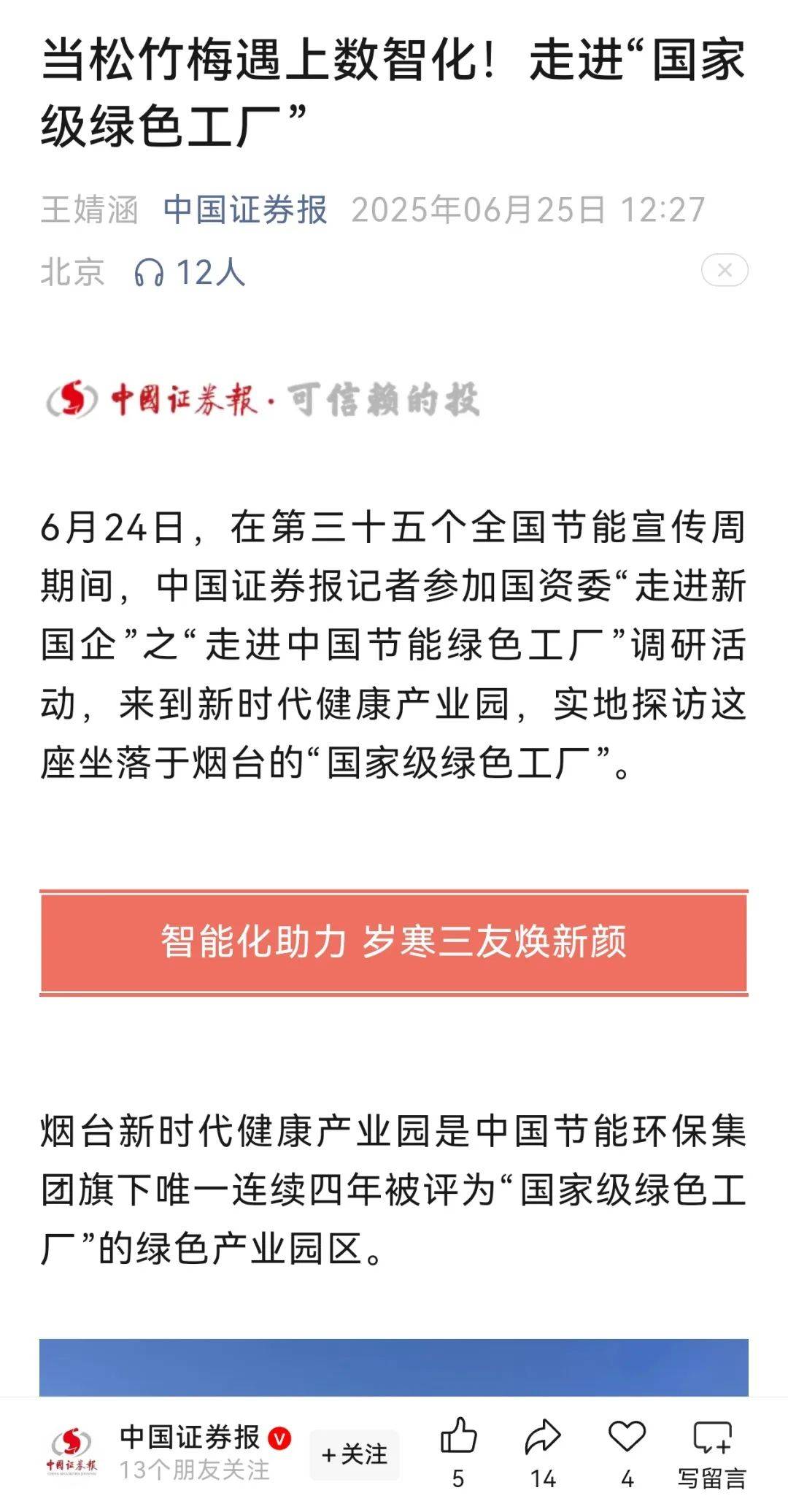Share the article with arrow icon
This screenshot has height=1512, width=788.
543,1438
